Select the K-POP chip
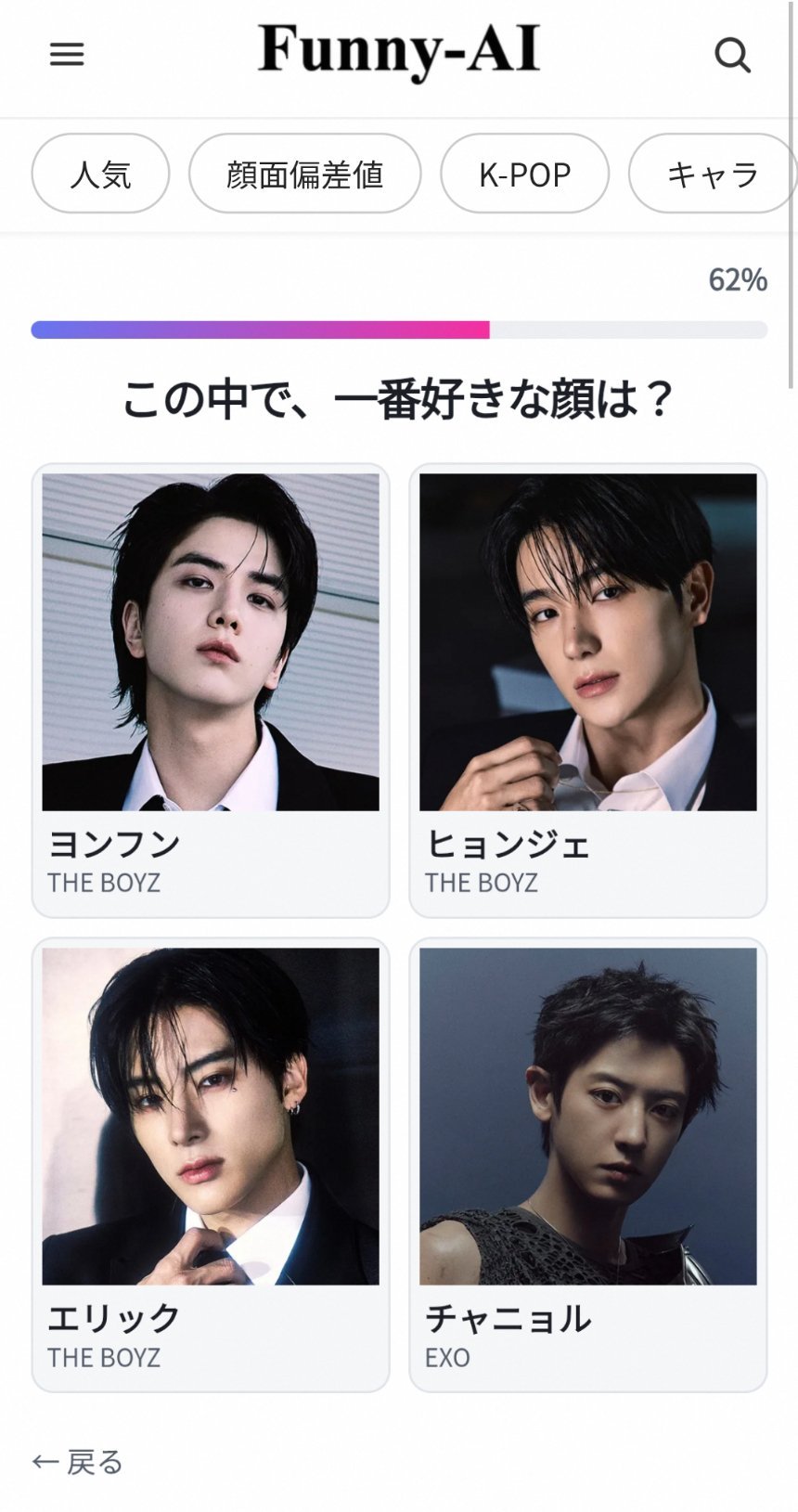Screen dimensions: 798x1512 pyautogui.click(x=524, y=174)
